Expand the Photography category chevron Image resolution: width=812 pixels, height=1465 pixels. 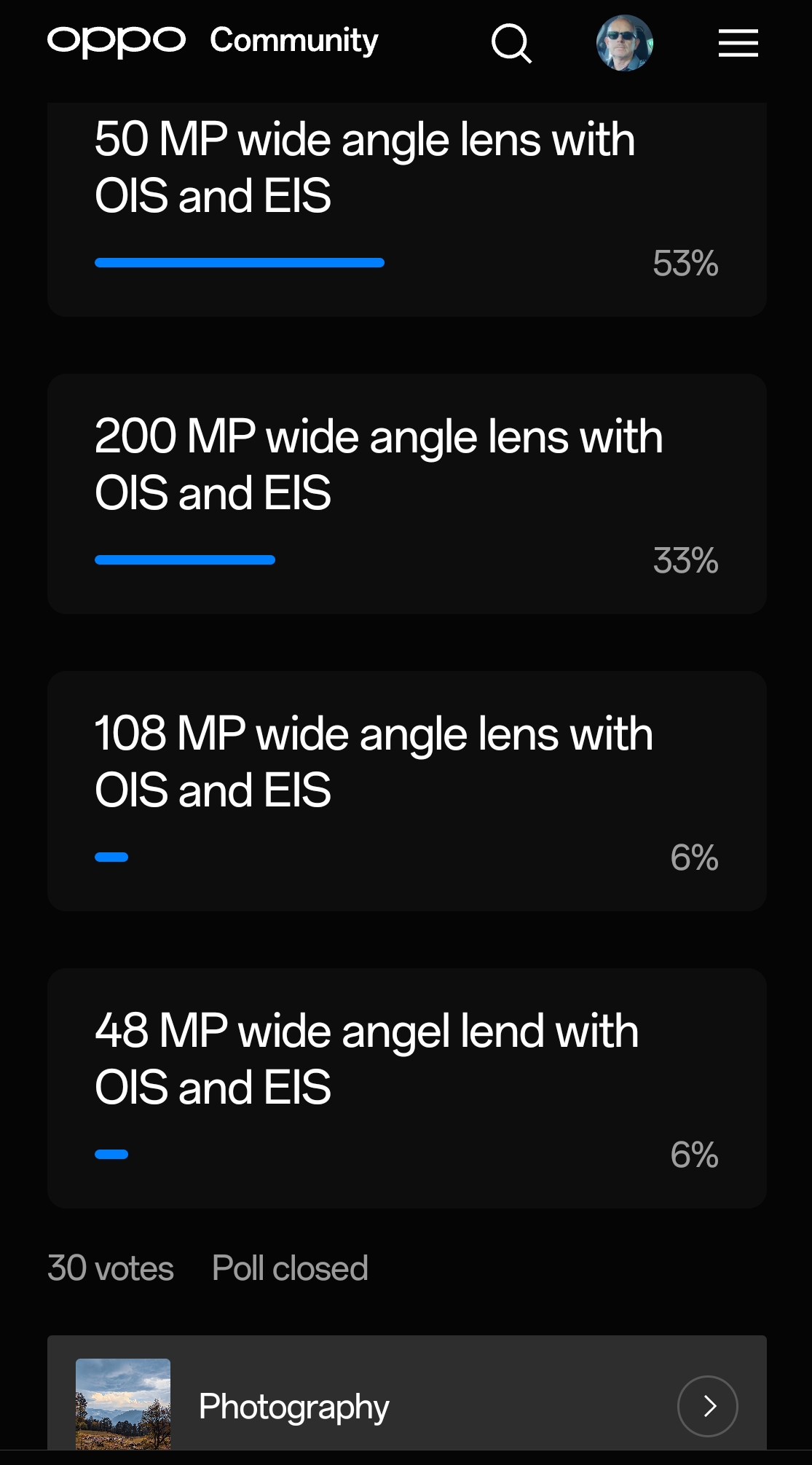[706, 1406]
